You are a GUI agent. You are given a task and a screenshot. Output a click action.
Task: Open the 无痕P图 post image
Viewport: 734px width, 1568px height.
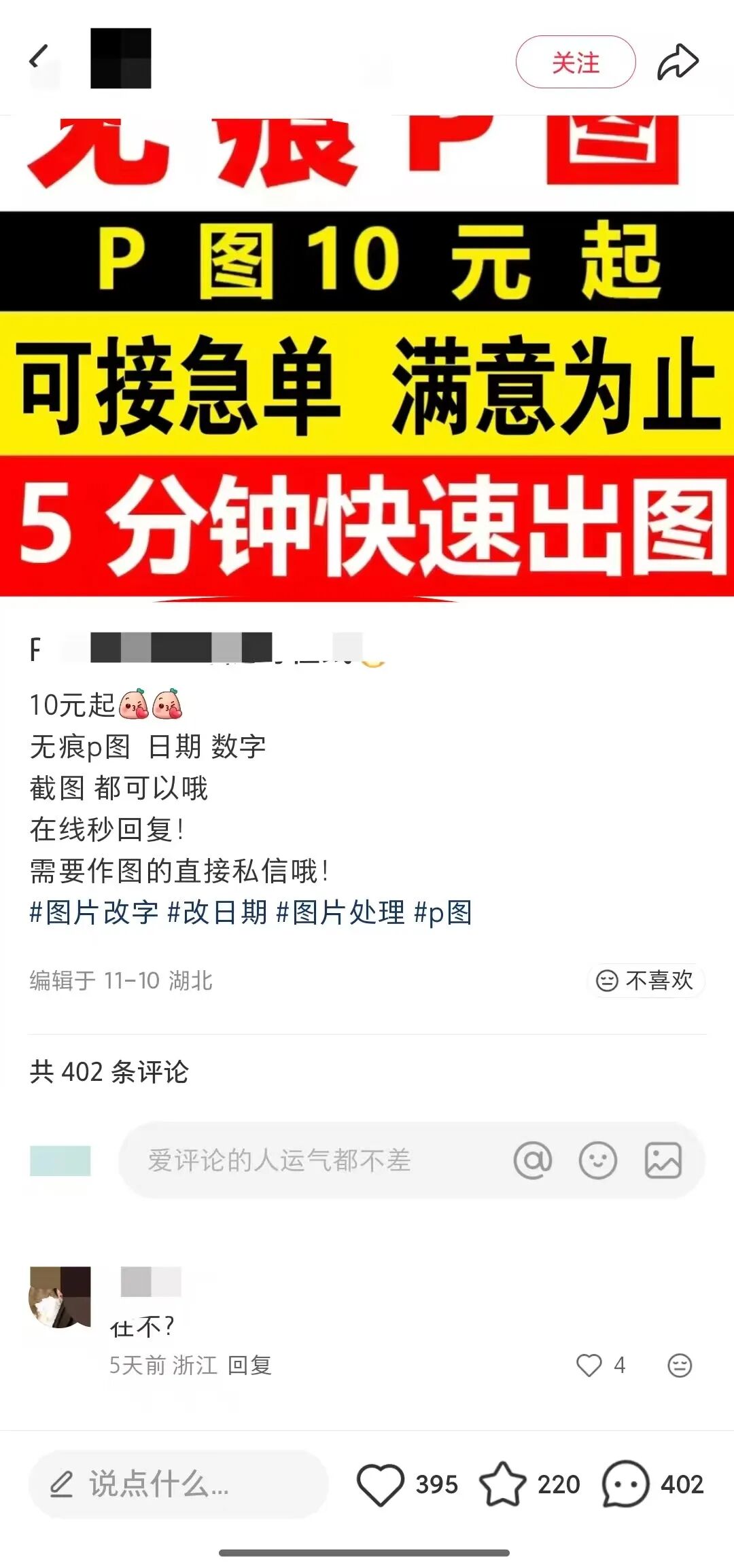(367, 380)
